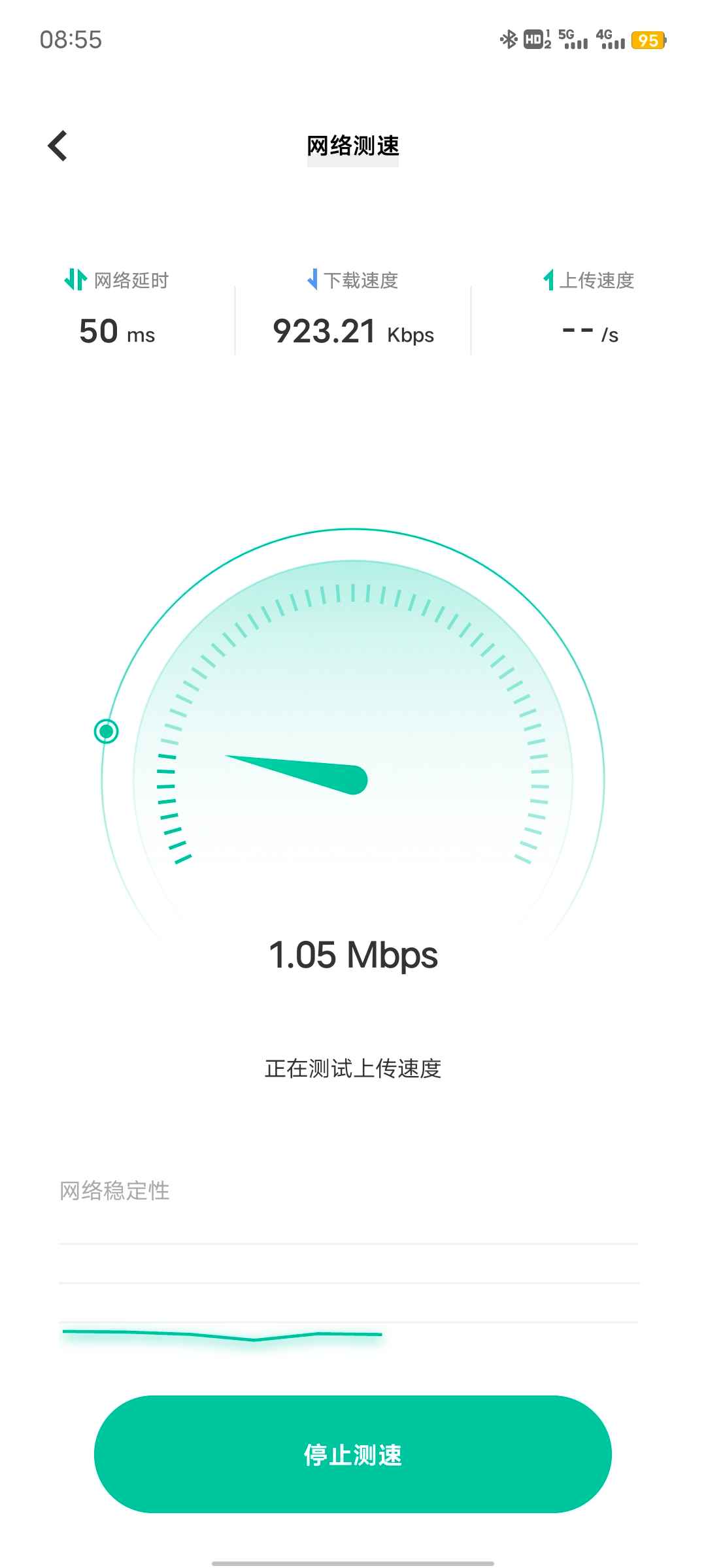The height and width of the screenshot is (1568, 706).
Task: Tap the green latency arrows icon beside 网络延时
Action: tap(75, 280)
